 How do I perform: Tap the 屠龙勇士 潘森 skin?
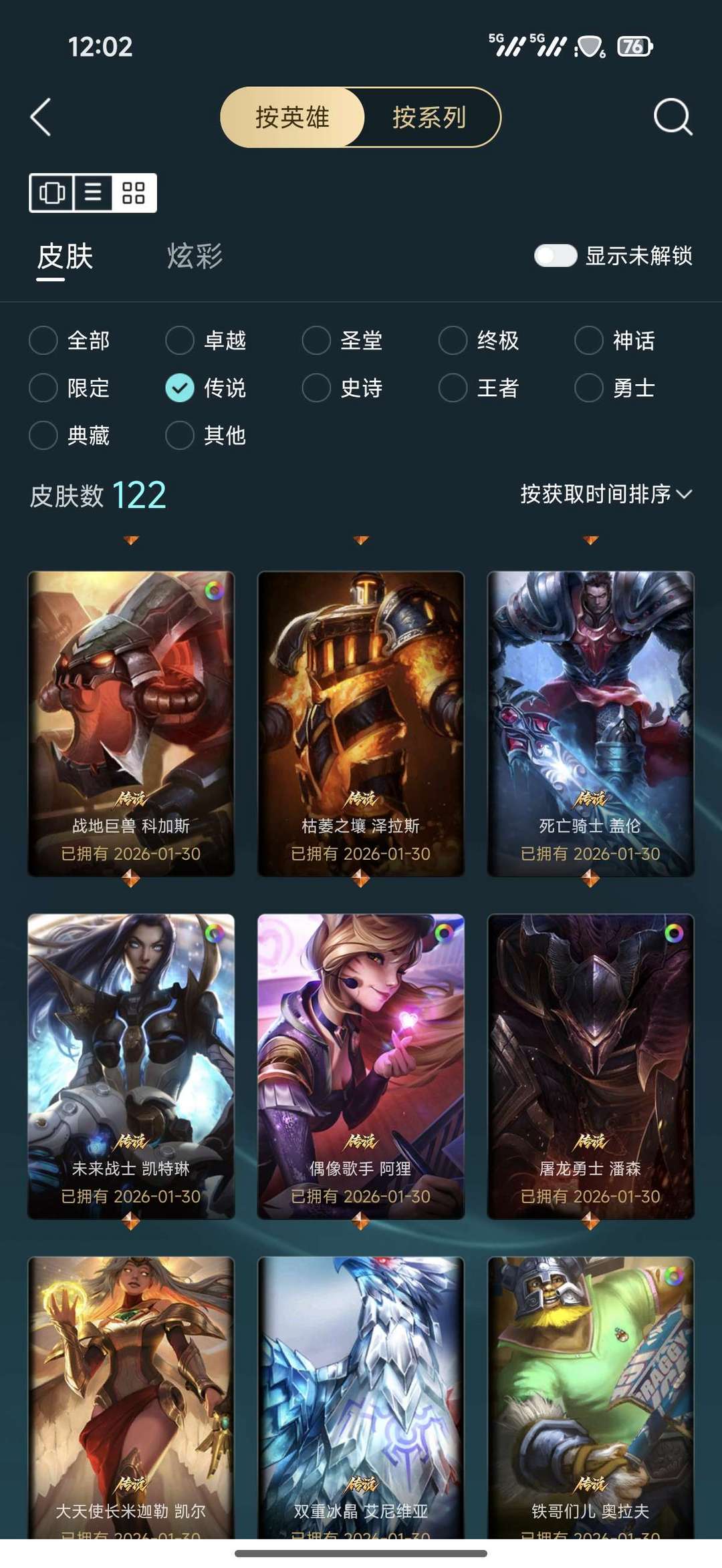pos(590,1066)
